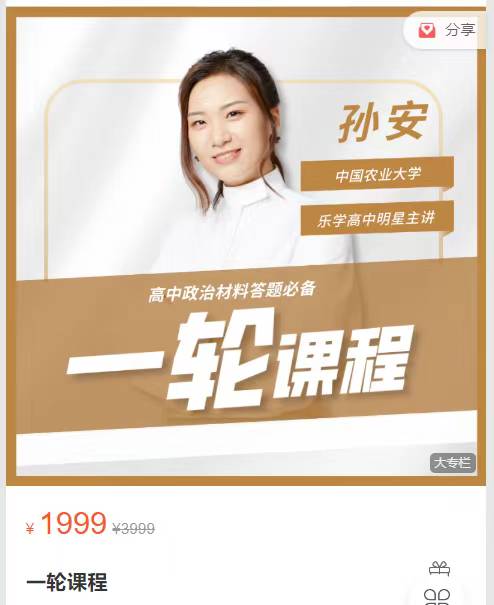
Task: Open the four-petal floating menu icon
Action: click(437, 597)
